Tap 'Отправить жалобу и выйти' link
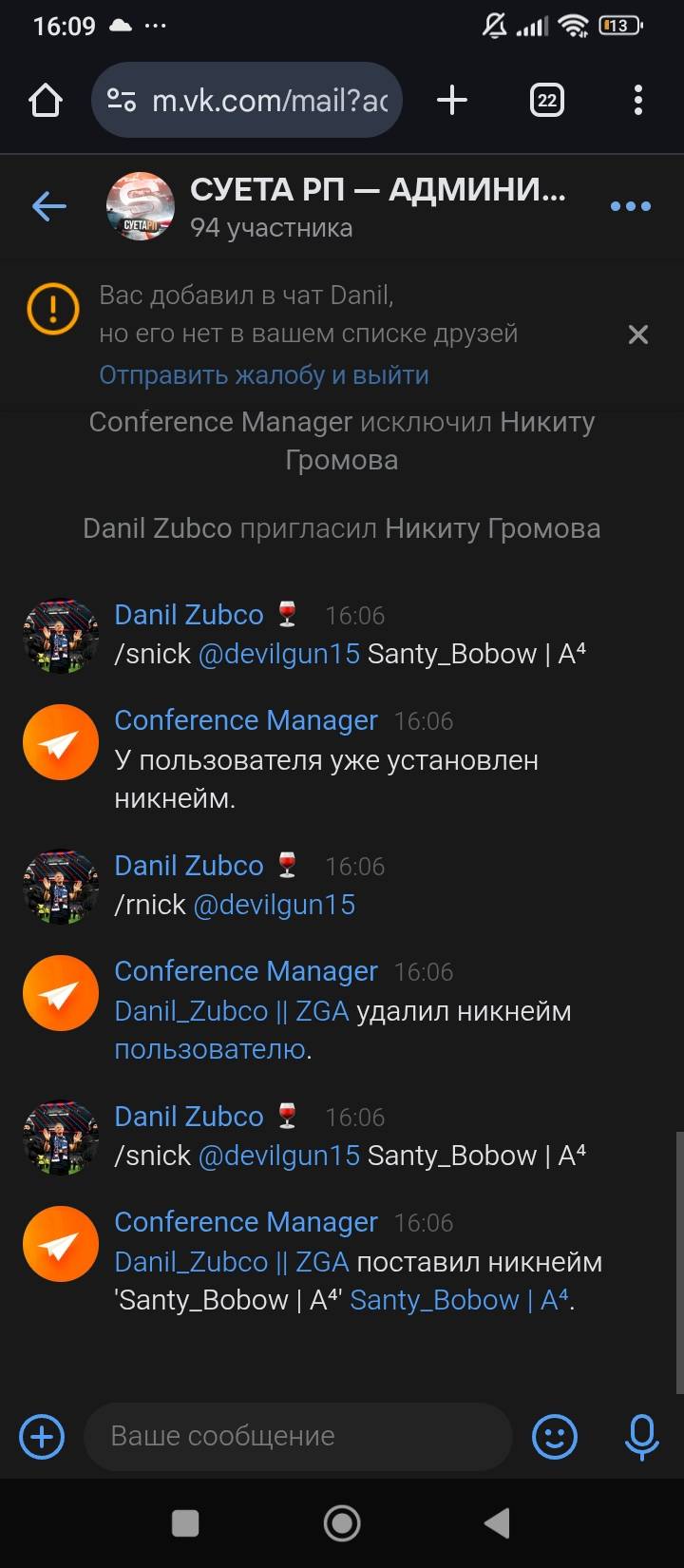The width and height of the screenshot is (684, 1568). [x=264, y=375]
